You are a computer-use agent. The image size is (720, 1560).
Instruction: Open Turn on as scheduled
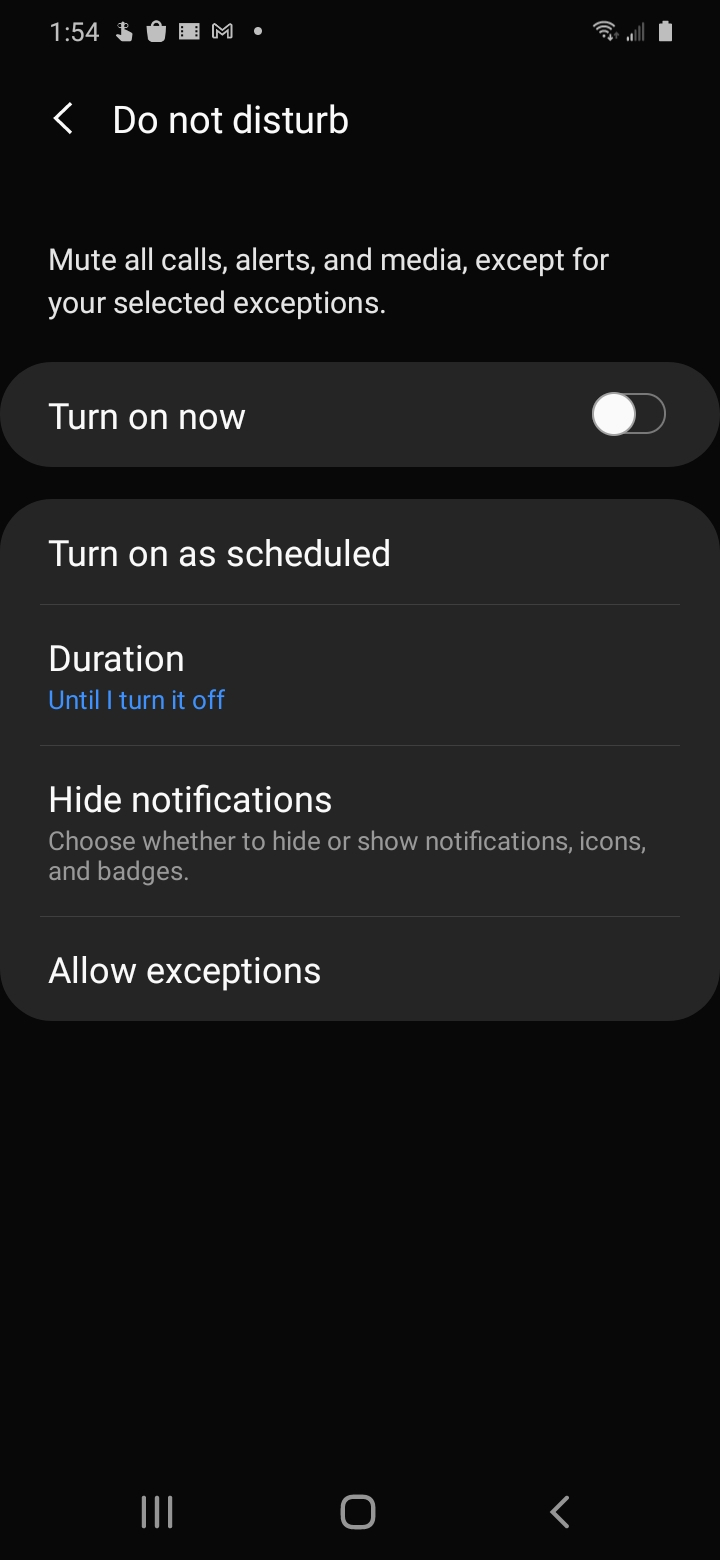(x=360, y=553)
